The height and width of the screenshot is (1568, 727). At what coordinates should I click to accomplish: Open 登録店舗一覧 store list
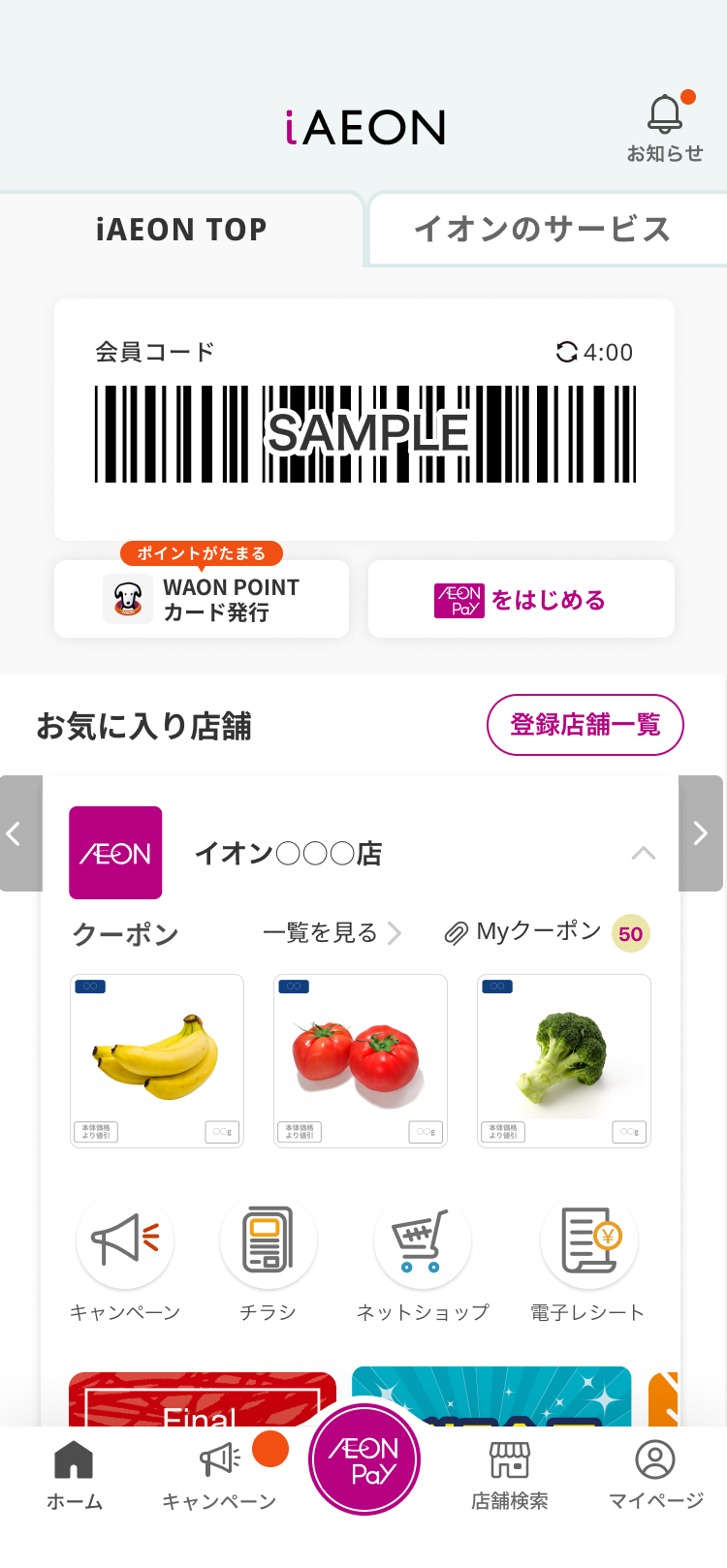point(585,724)
